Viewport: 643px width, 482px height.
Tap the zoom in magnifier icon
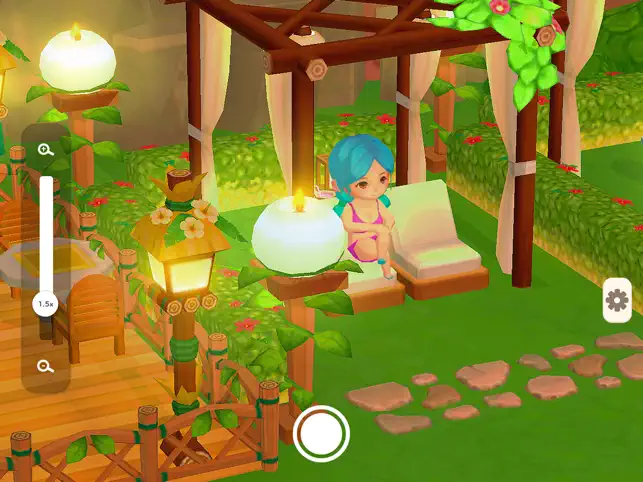tap(45, 150)
